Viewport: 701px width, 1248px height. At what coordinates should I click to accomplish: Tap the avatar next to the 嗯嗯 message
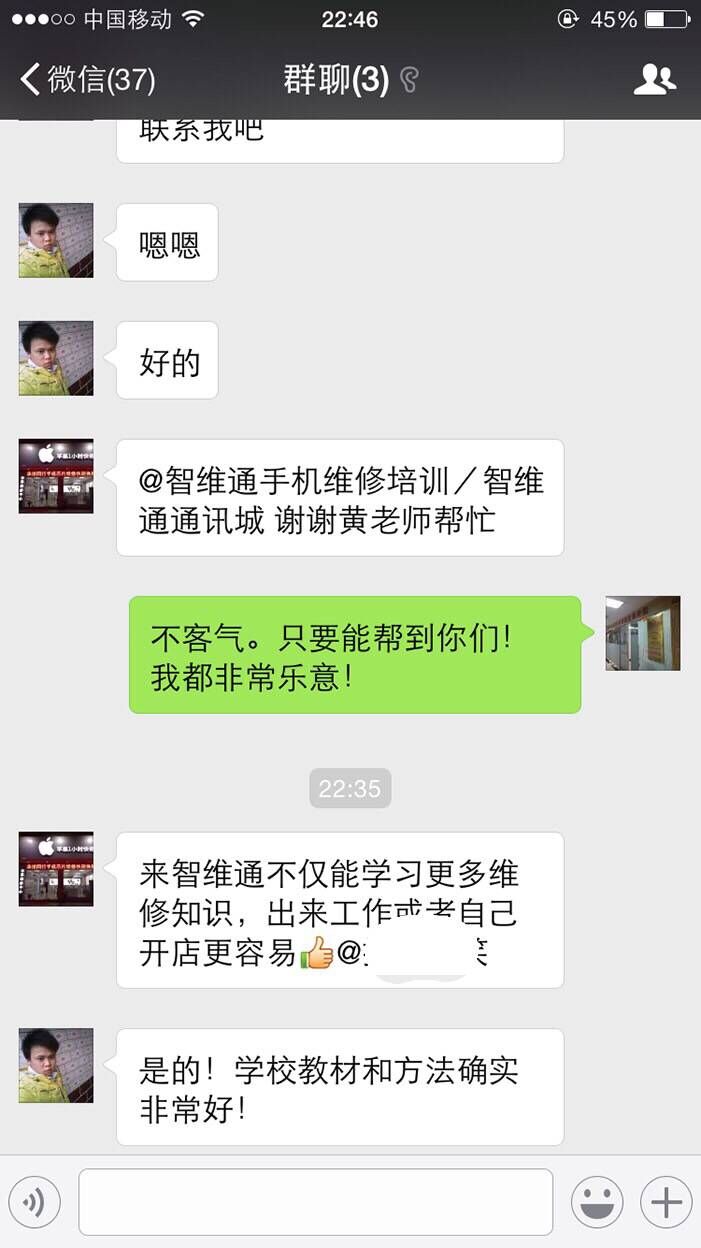pos(56,241)
